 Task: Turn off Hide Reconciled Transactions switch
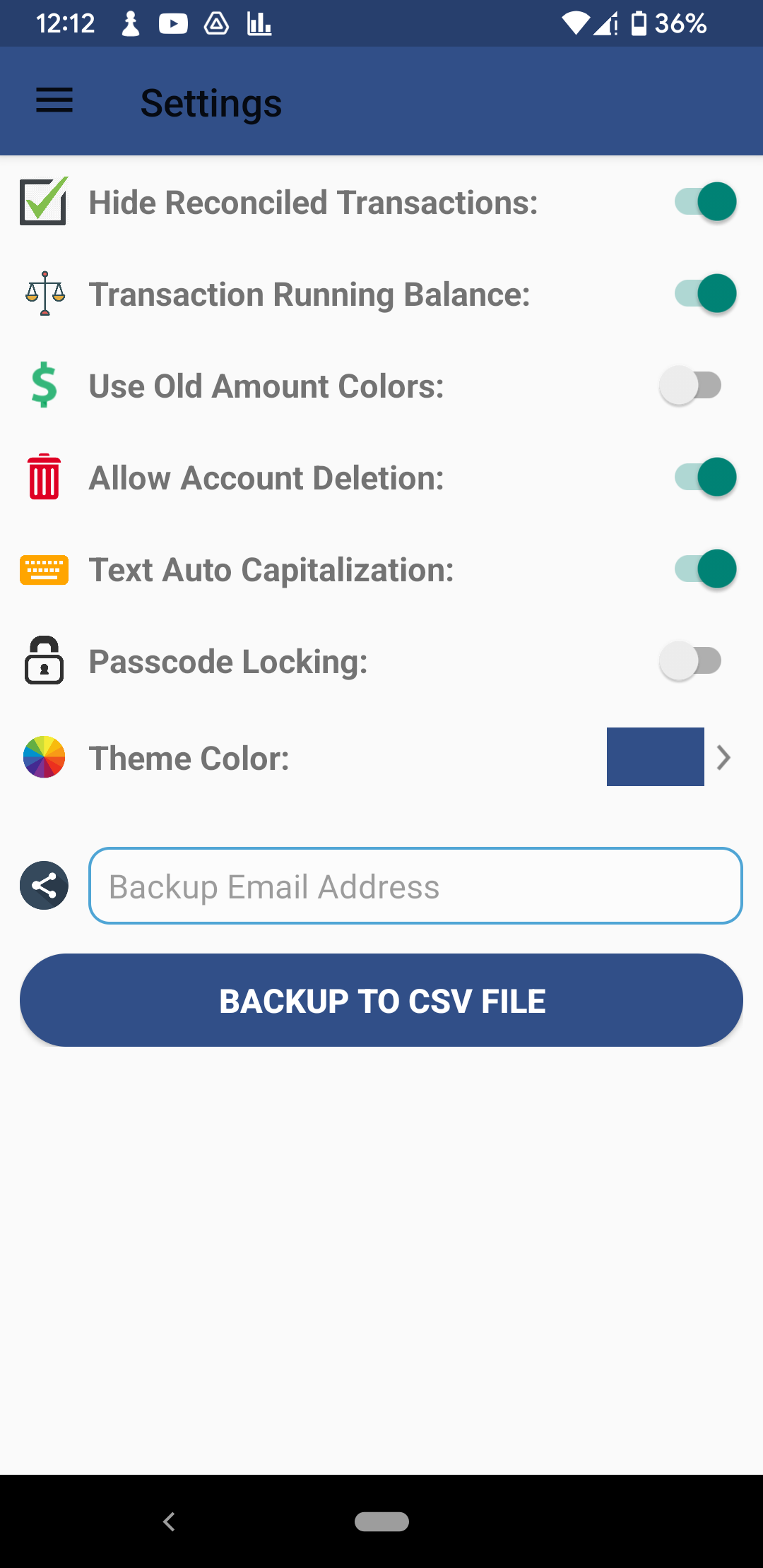point(704,202)
